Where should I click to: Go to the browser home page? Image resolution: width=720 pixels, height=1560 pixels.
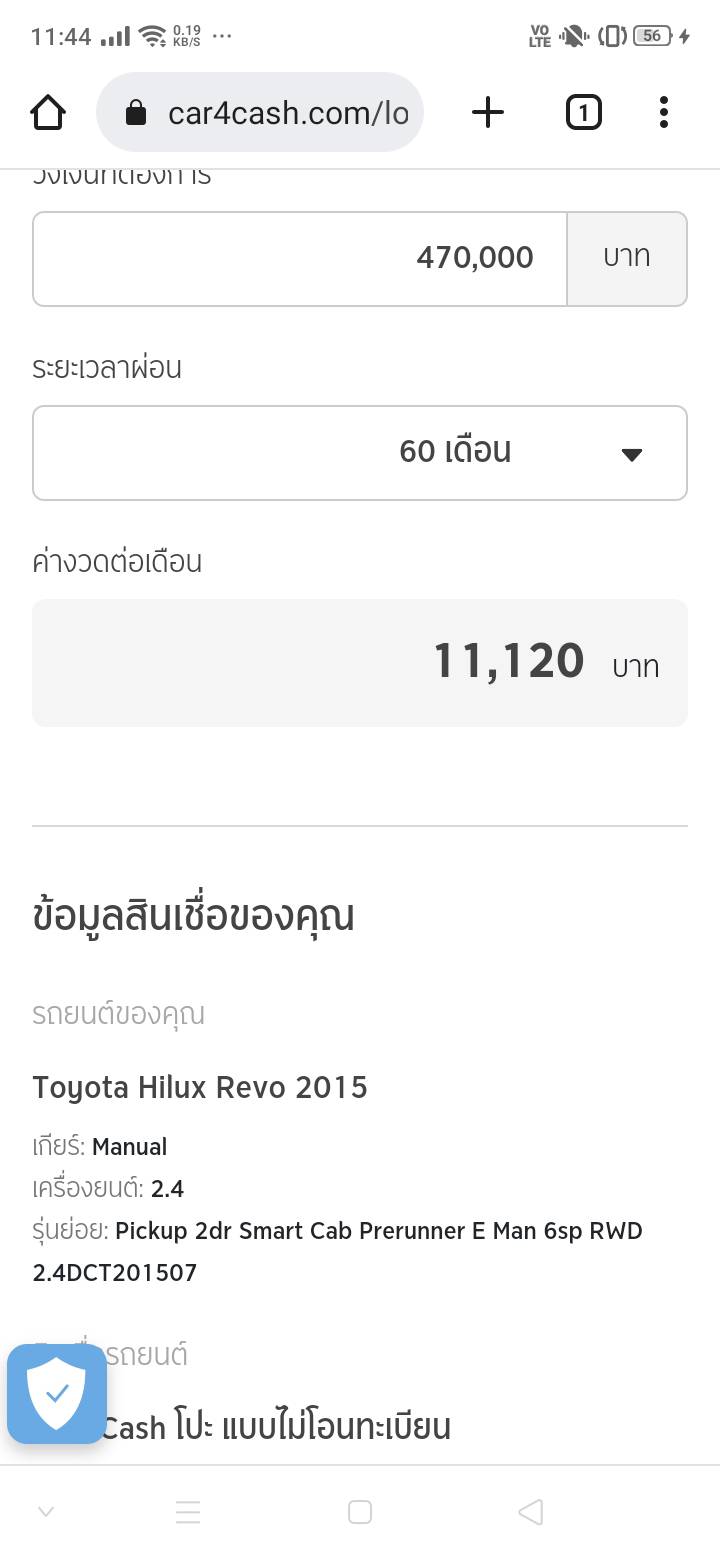pyautogui.click(x=48, y=113)
